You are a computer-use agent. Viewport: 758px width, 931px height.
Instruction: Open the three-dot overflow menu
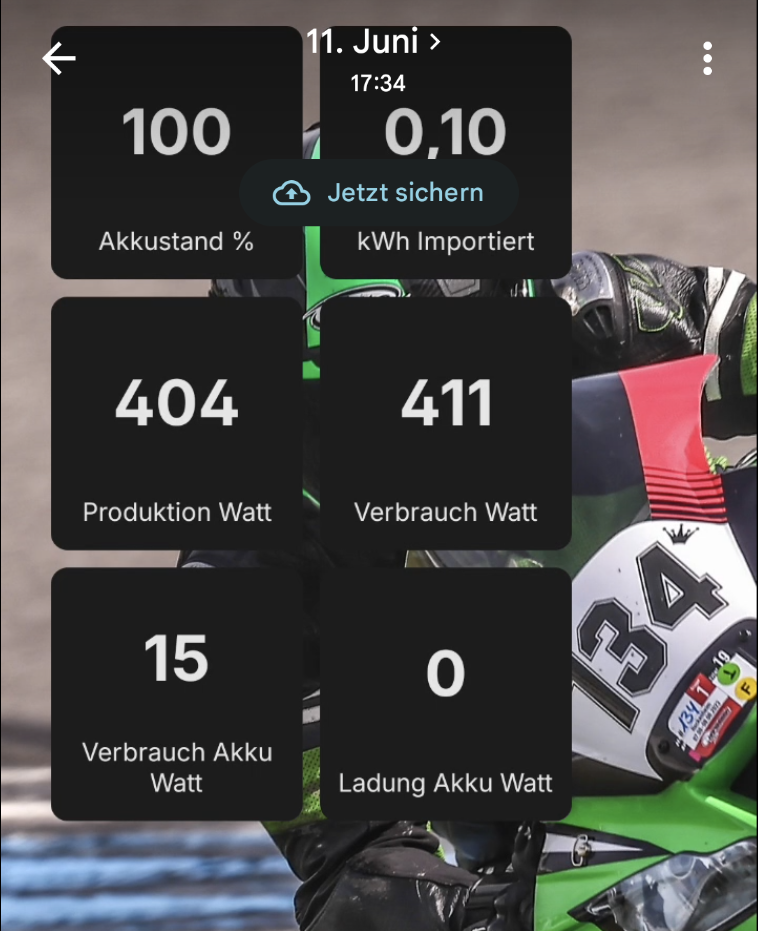707,58
